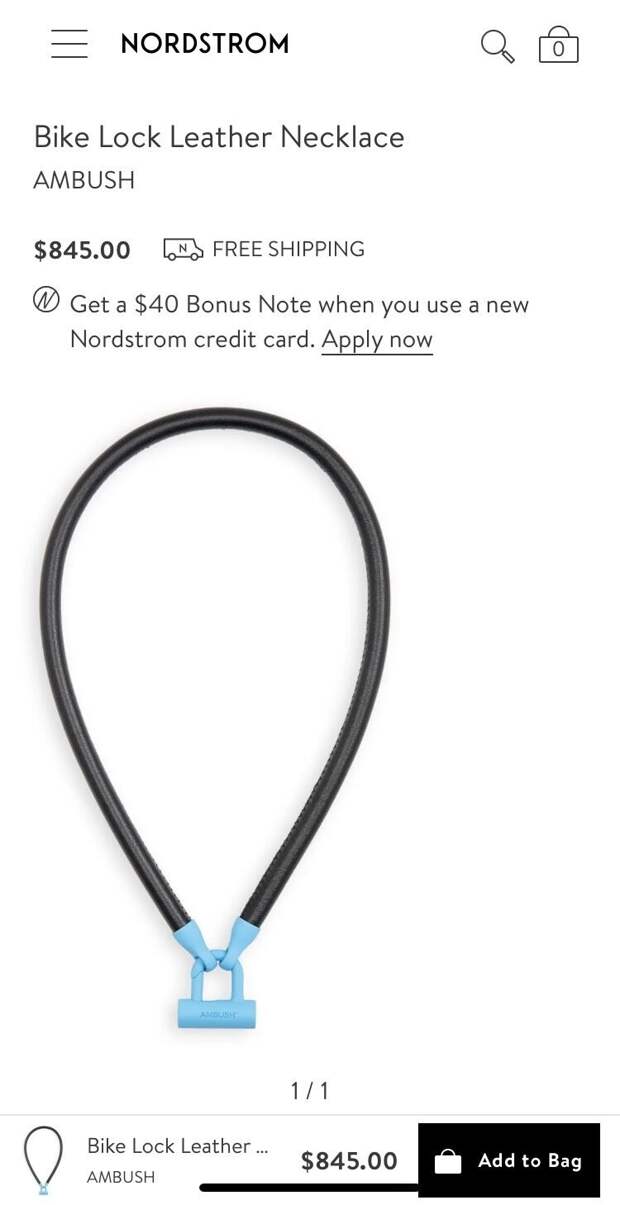
Task: Tap the Apply now link
Action: tap(377, 339)
